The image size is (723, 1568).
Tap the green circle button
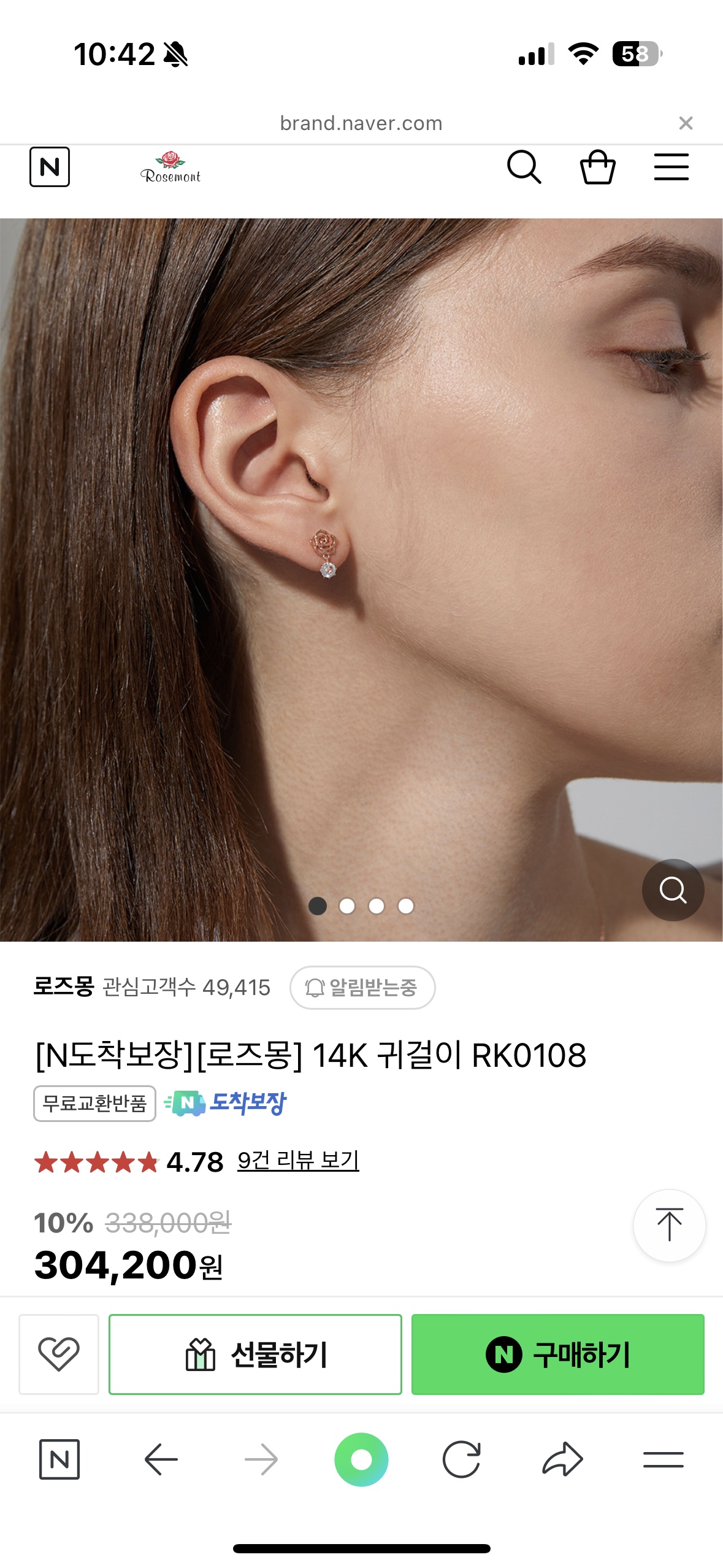click(x=361, y=1459)
